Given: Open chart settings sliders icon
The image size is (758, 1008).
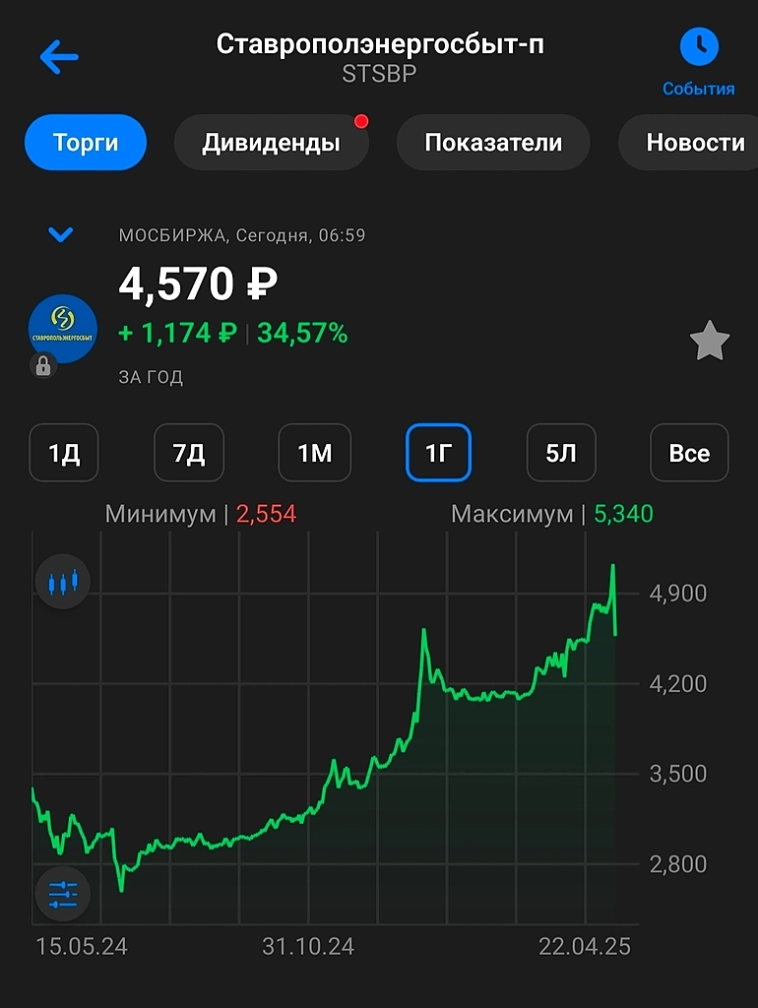Looking at the screenshot, I should point(62,893).
